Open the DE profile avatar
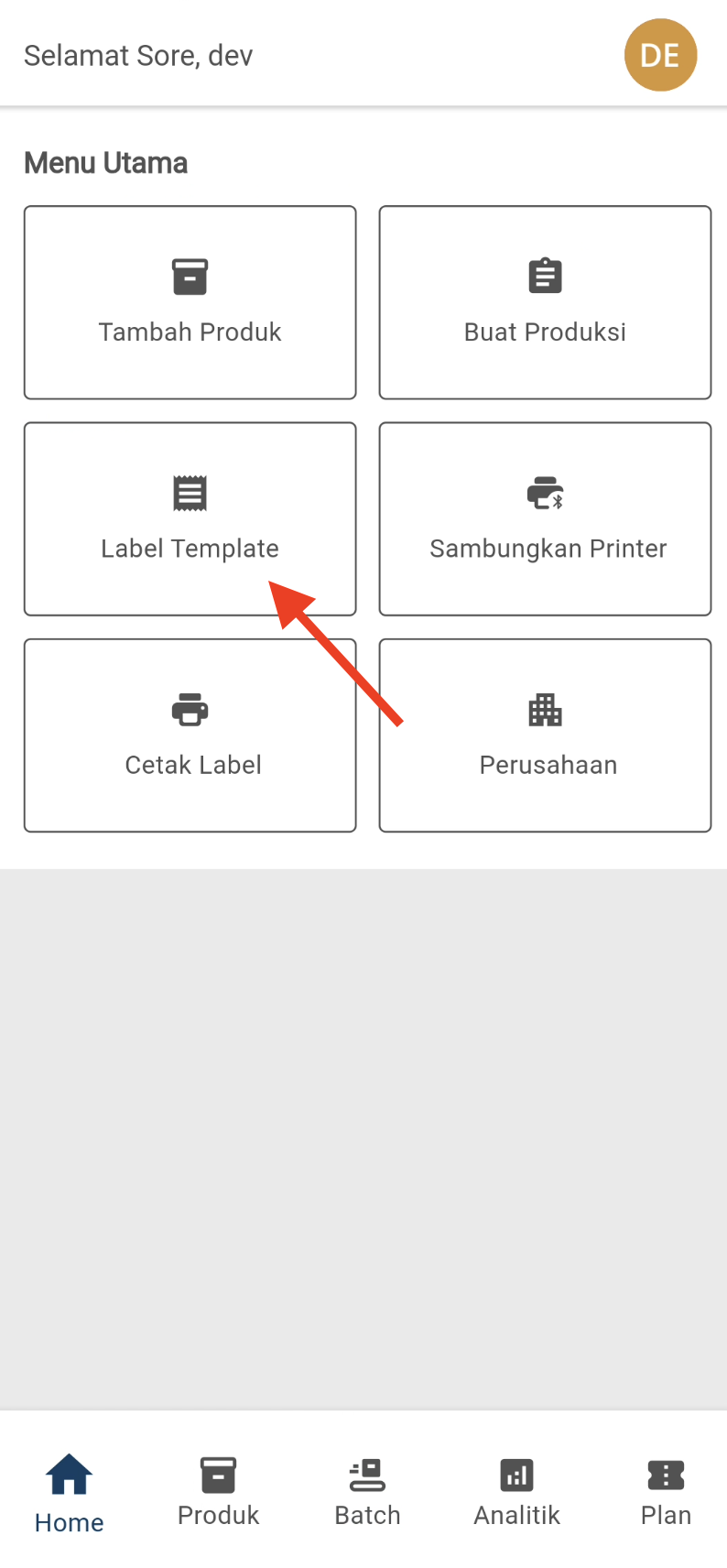 (x=660, y=55)
